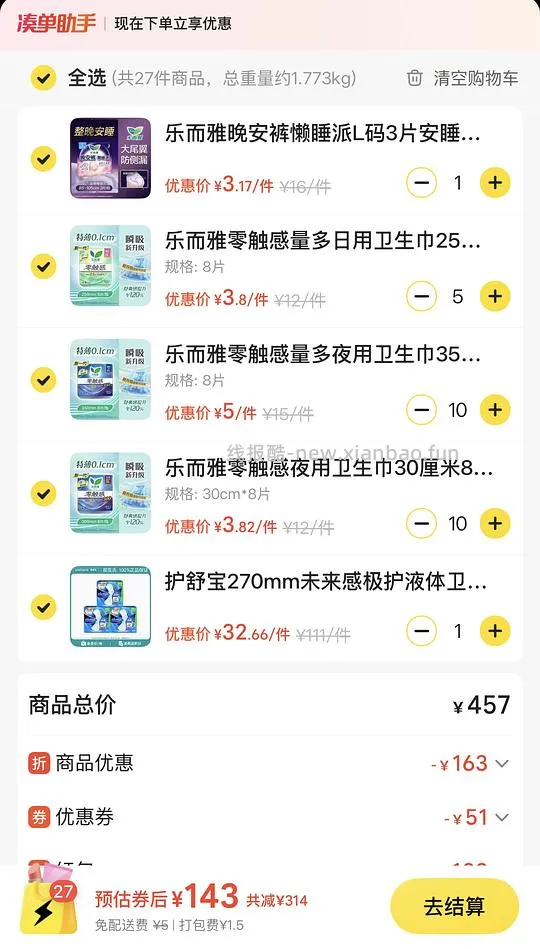Add one more 乐而雅零触感量多夜用卫生巾
The height and width of the screenshot is (949, 540).
[x=495, y=410]
